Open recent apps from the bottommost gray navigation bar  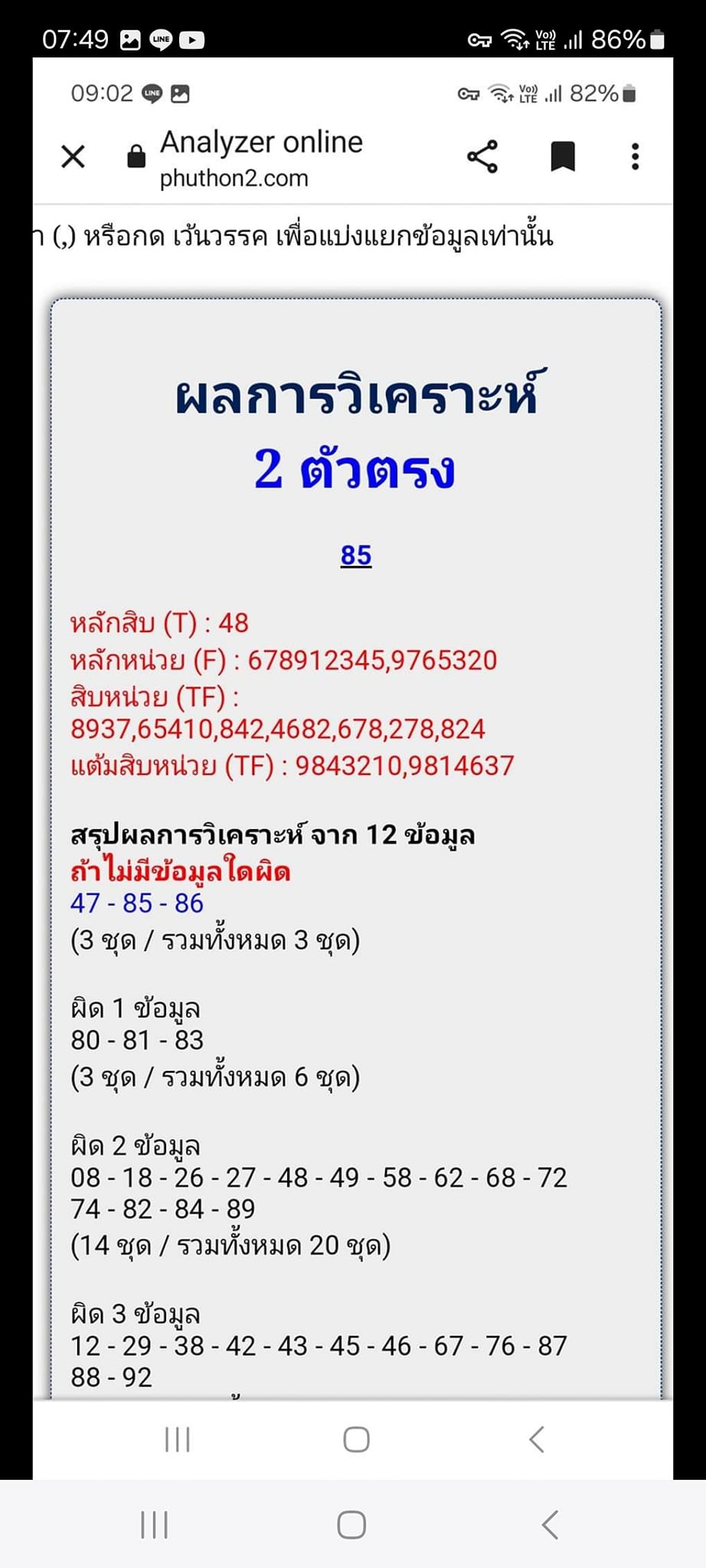point(154,1524)
